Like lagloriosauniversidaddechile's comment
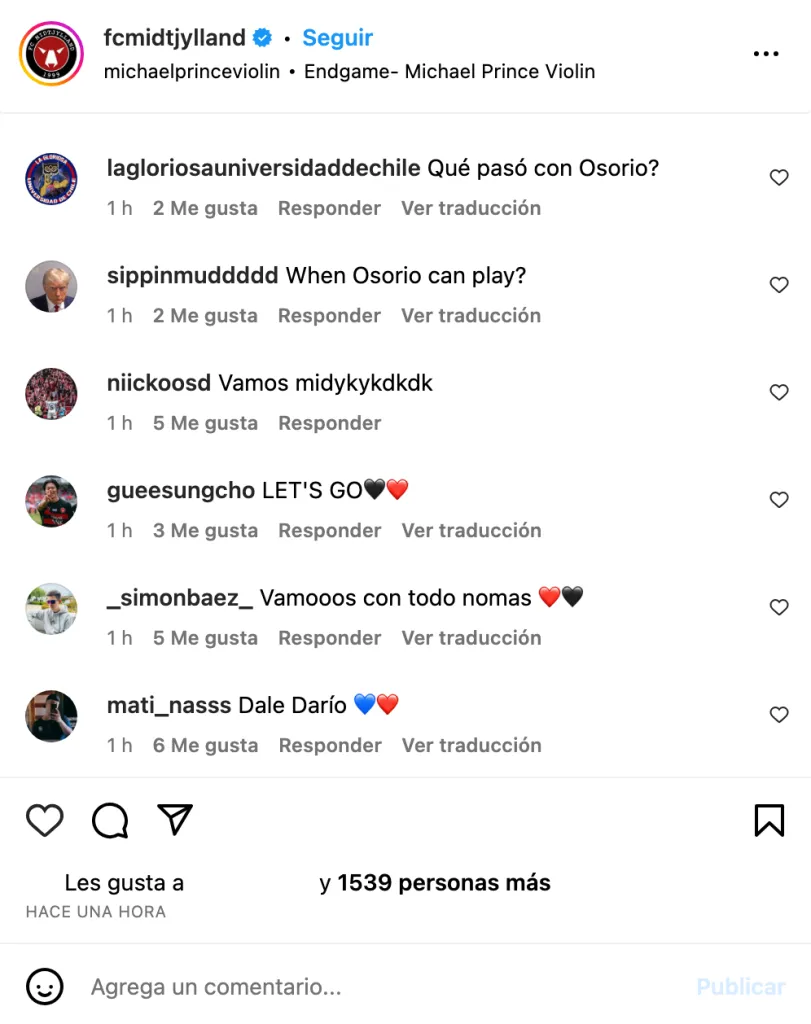The height and width of the screenshot is (1024, 811). pyautogui.click(x=779, y=177)
